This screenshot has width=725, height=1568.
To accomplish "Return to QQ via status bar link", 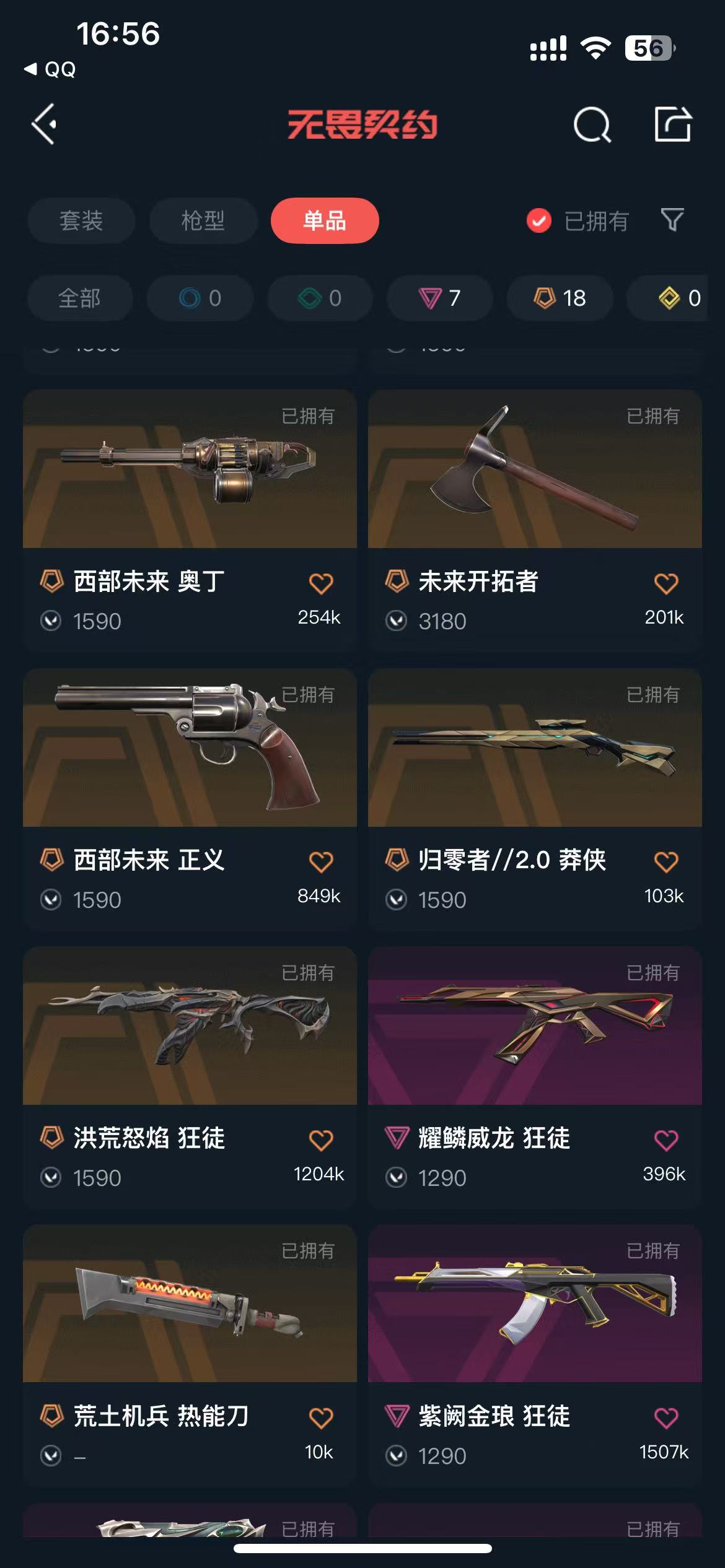I will tap(51, 69).
